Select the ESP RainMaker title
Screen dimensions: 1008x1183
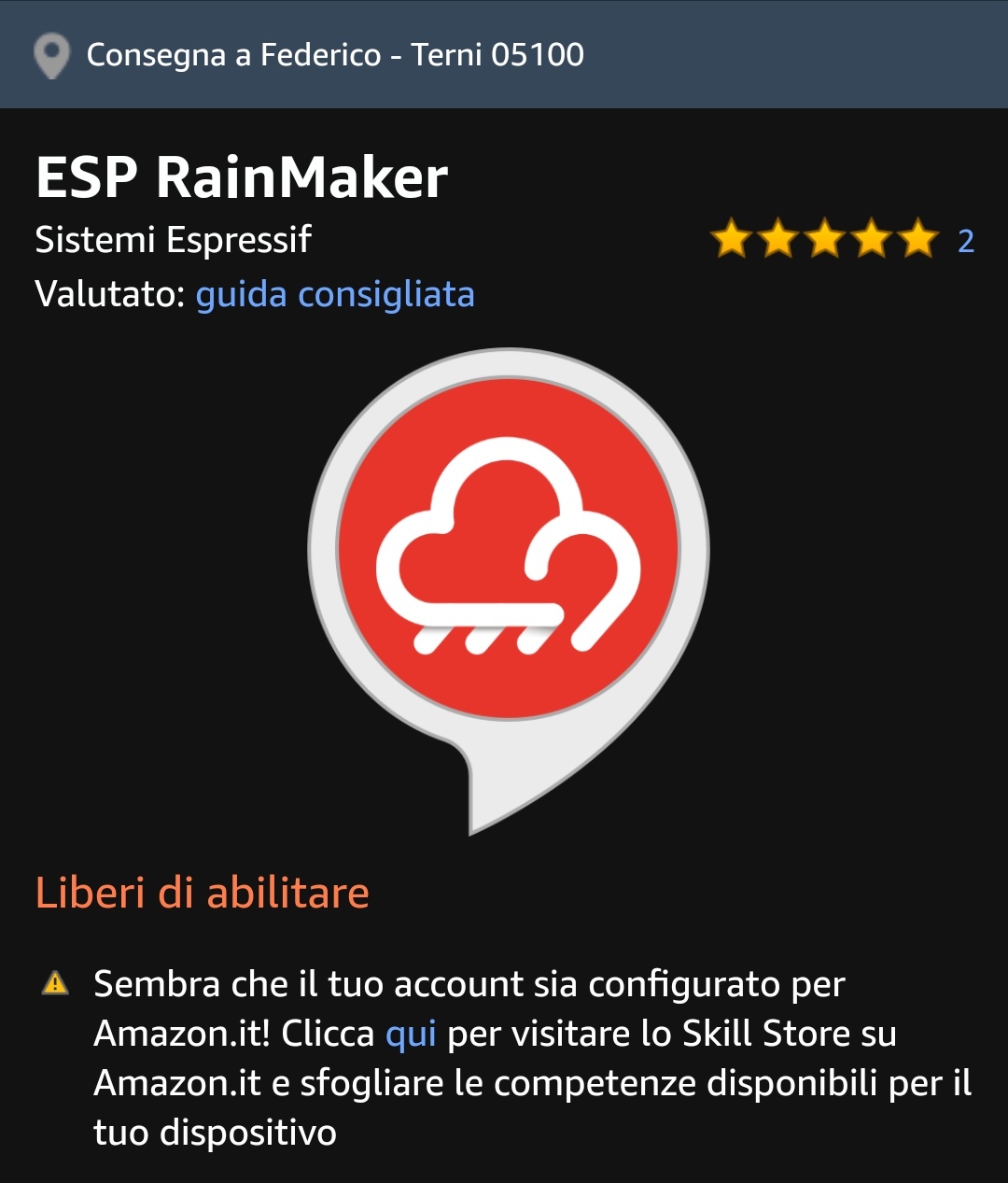241,174
